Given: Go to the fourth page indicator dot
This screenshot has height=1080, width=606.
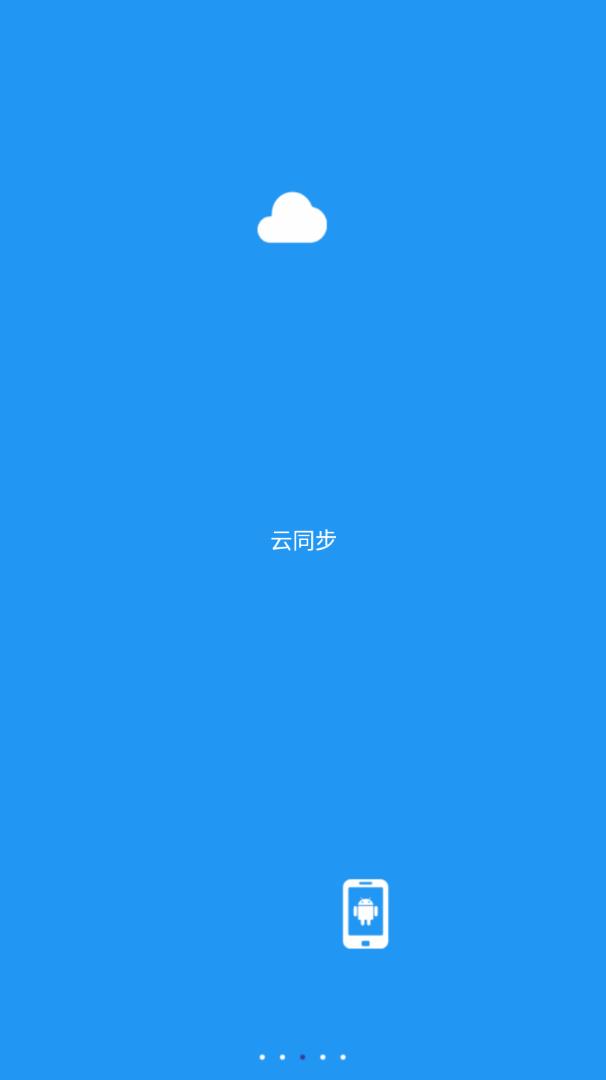Looking at the screenshot, I should (322, 1057).
